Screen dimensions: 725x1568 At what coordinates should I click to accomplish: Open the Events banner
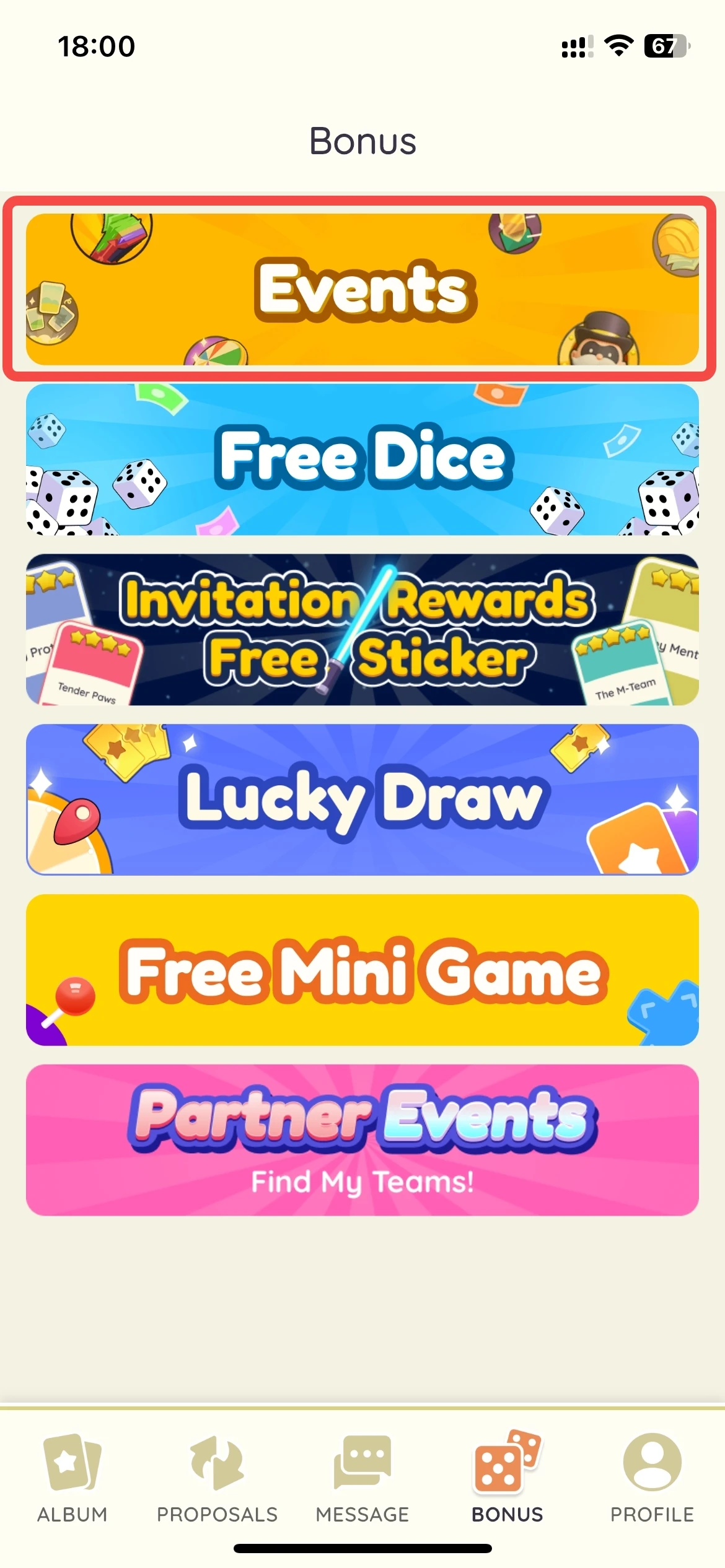[362, 289]
